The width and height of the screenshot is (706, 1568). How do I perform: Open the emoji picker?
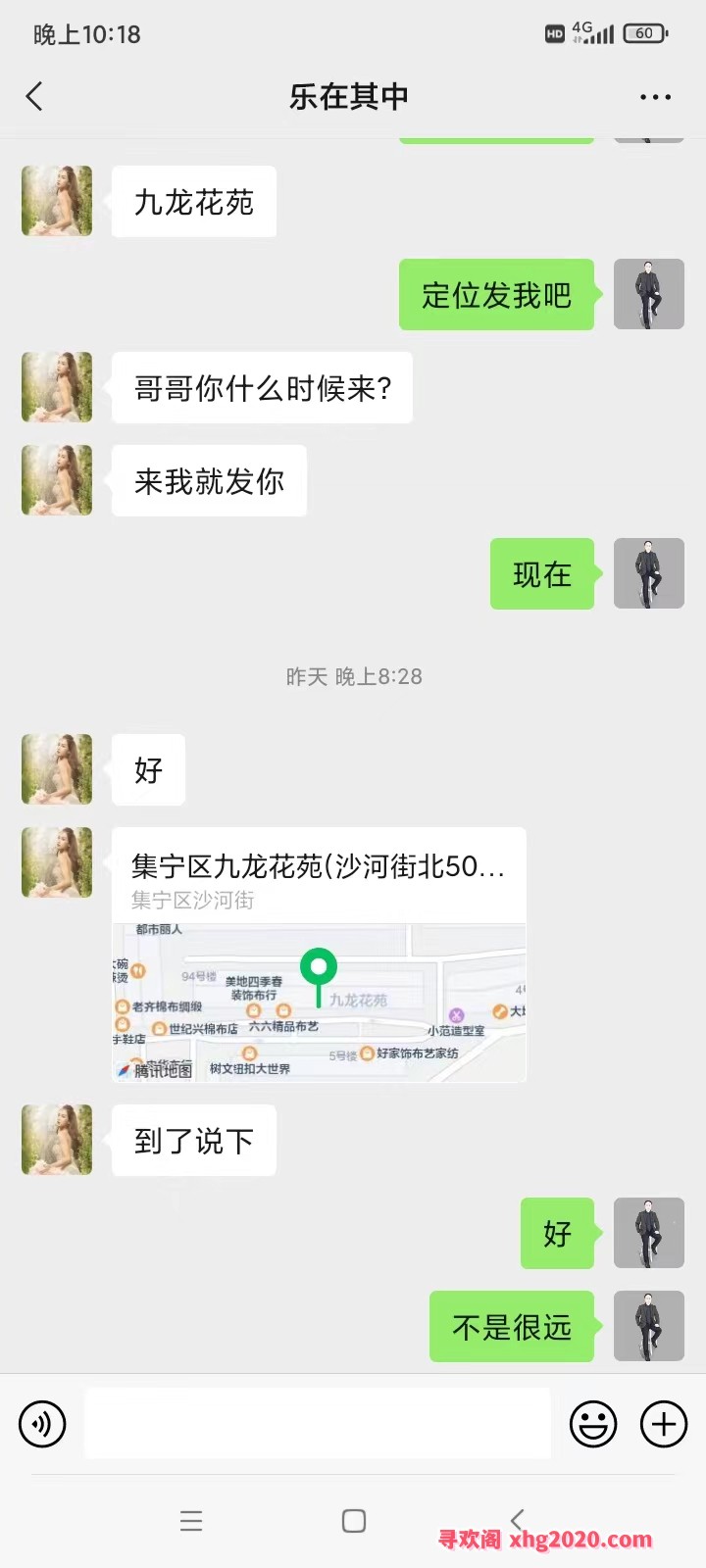click(x=593, y=1424)
